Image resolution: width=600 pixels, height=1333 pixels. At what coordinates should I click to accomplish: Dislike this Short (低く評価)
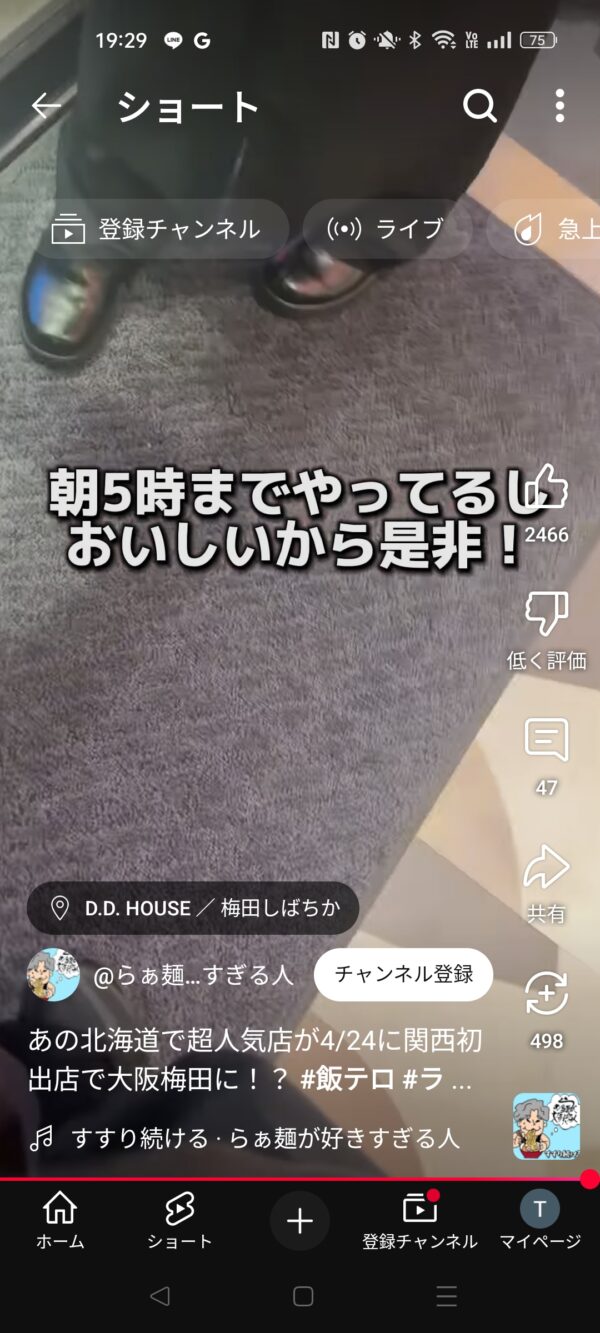(x=546, y=630)
